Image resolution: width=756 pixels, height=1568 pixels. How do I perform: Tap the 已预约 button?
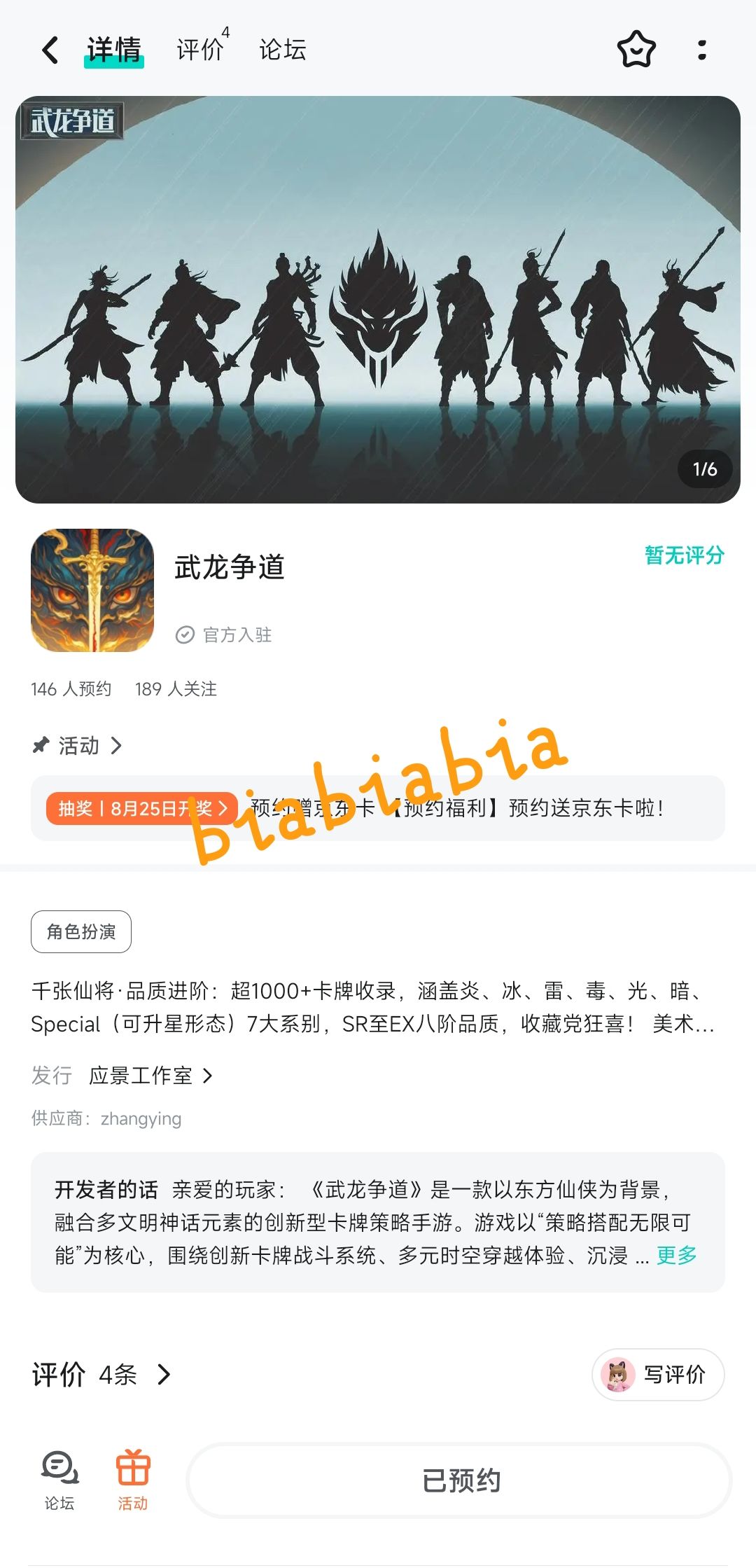461,1480
